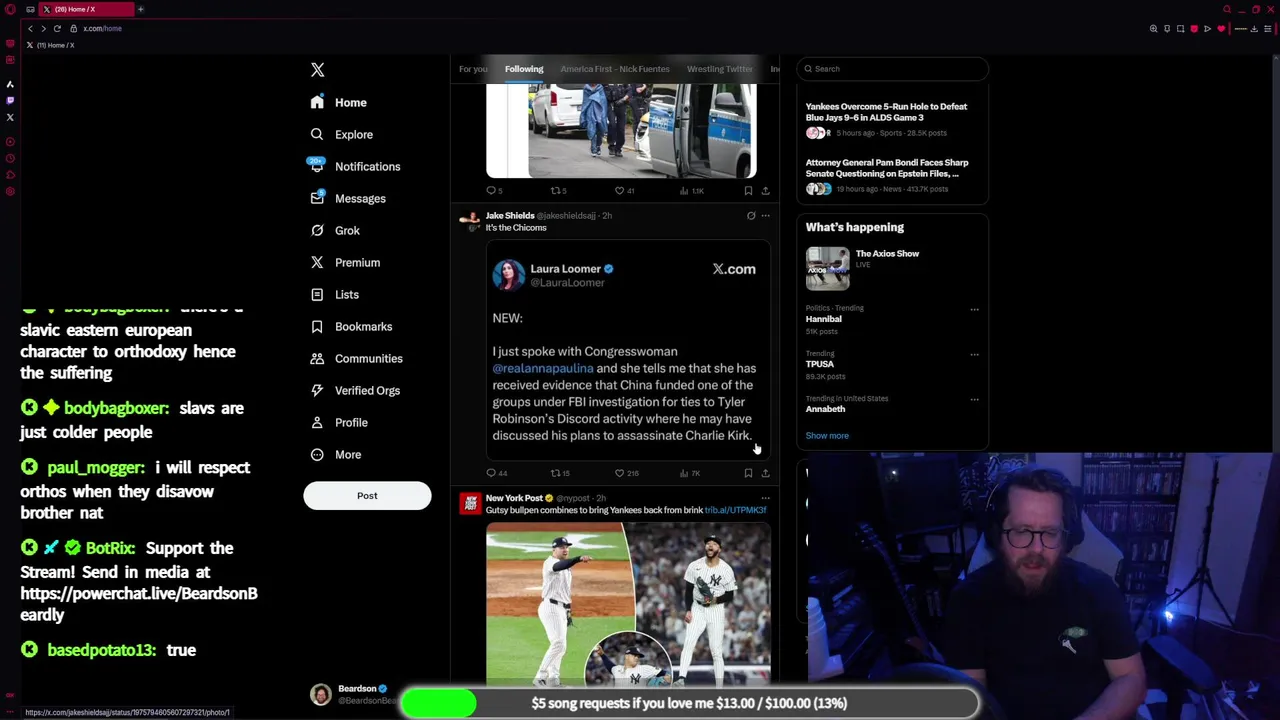Tap the Post button

coord(367,495)
